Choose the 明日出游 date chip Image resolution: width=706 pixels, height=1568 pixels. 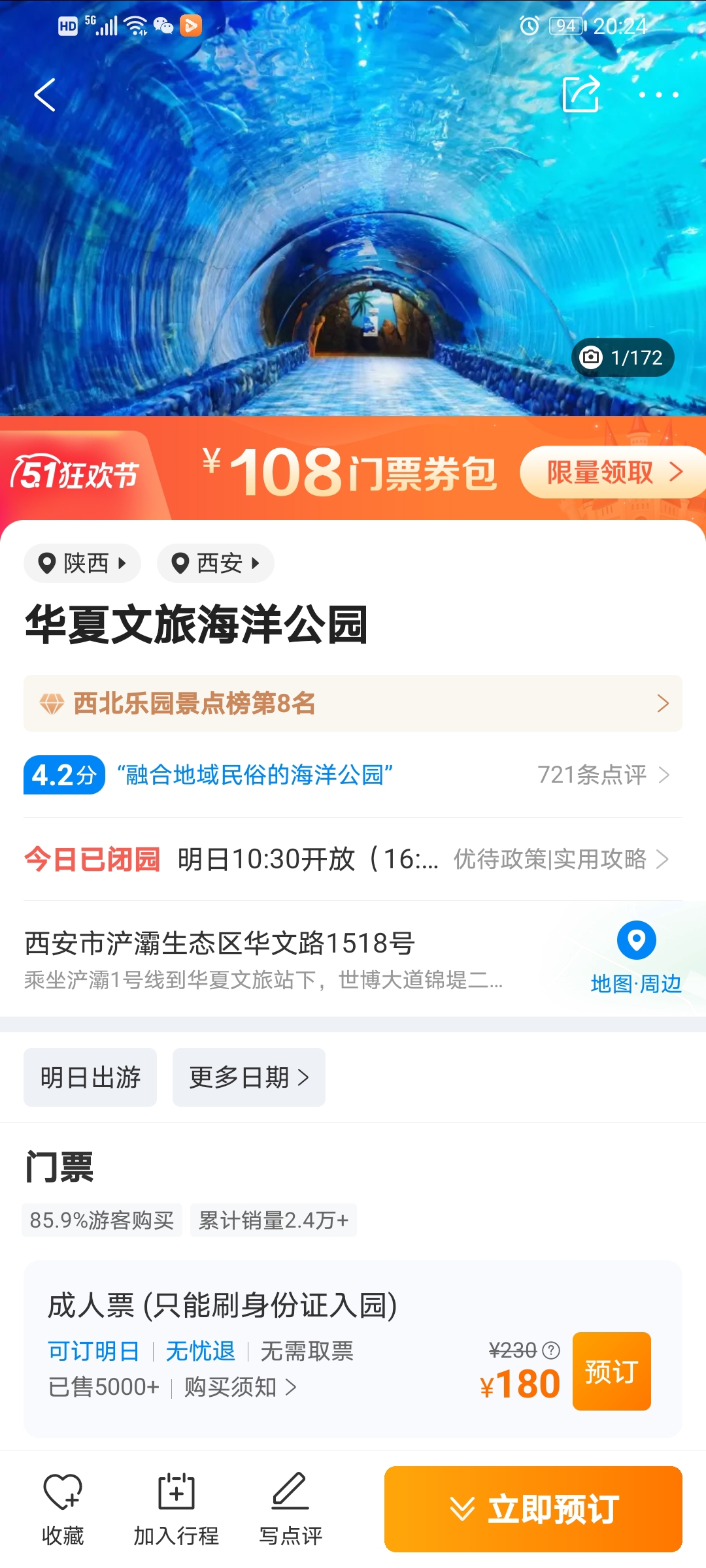coord(90,1077)
